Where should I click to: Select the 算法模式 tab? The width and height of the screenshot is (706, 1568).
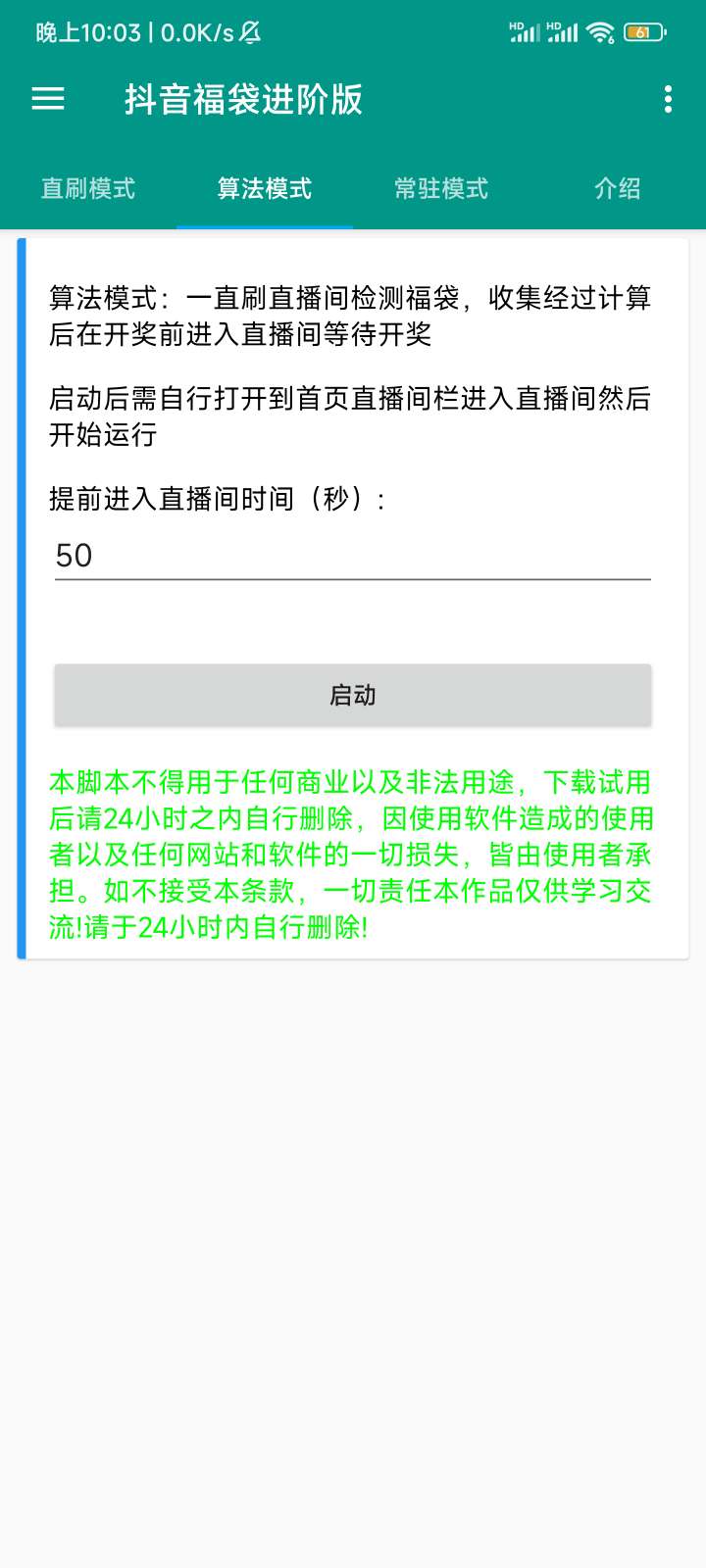pos(264,188)
